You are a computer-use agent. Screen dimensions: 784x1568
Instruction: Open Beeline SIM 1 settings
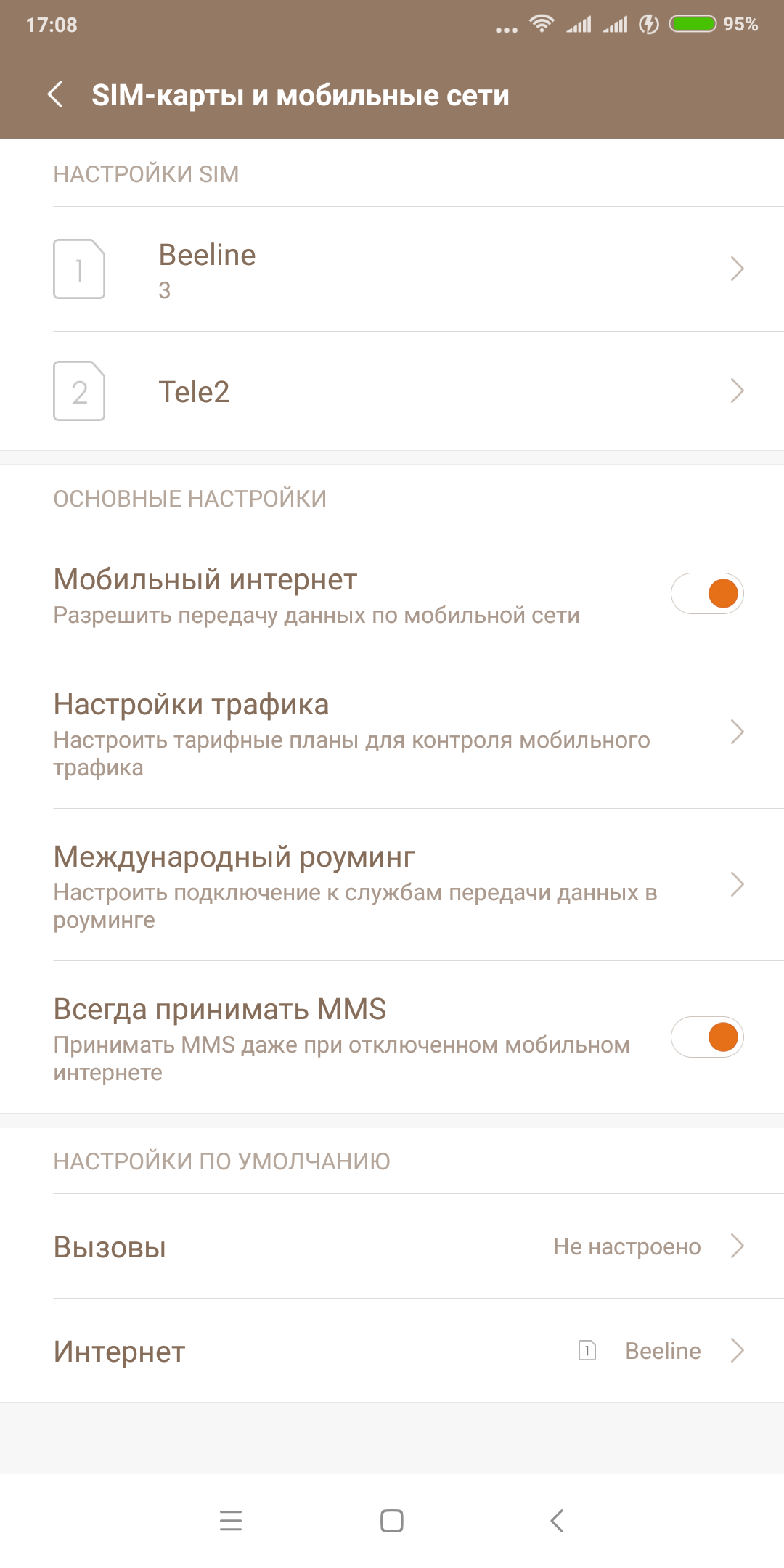(392, 269)
